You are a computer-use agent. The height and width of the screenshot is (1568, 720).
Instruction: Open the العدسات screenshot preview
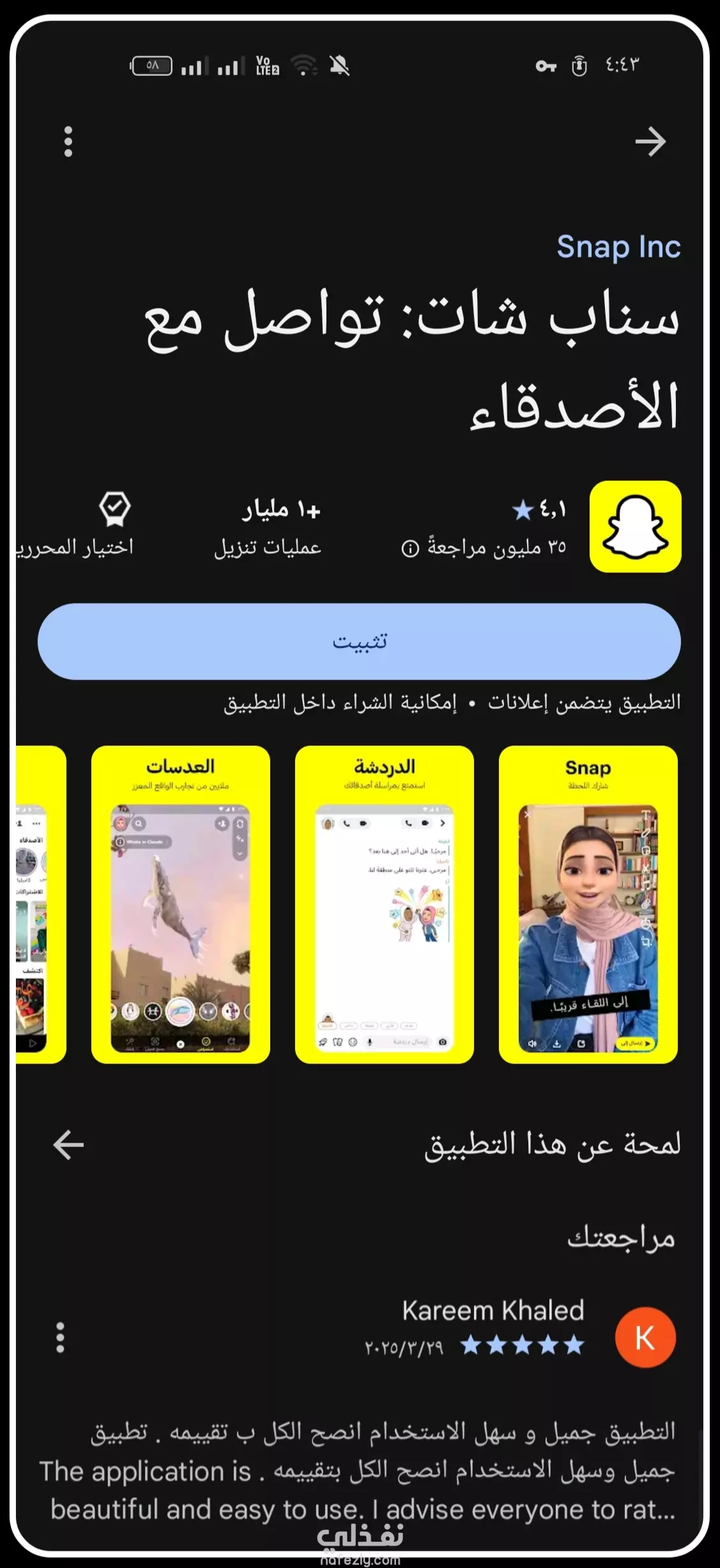coord(181,904)
